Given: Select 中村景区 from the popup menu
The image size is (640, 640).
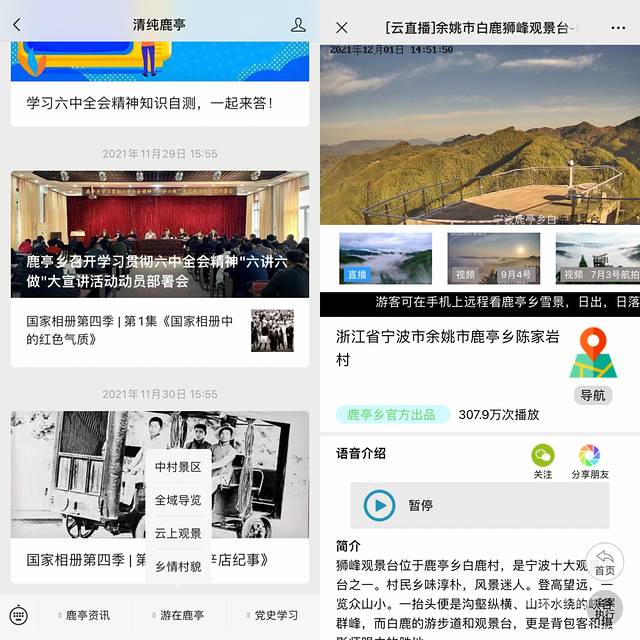Looking at the screenshot, I should [178, 467].
